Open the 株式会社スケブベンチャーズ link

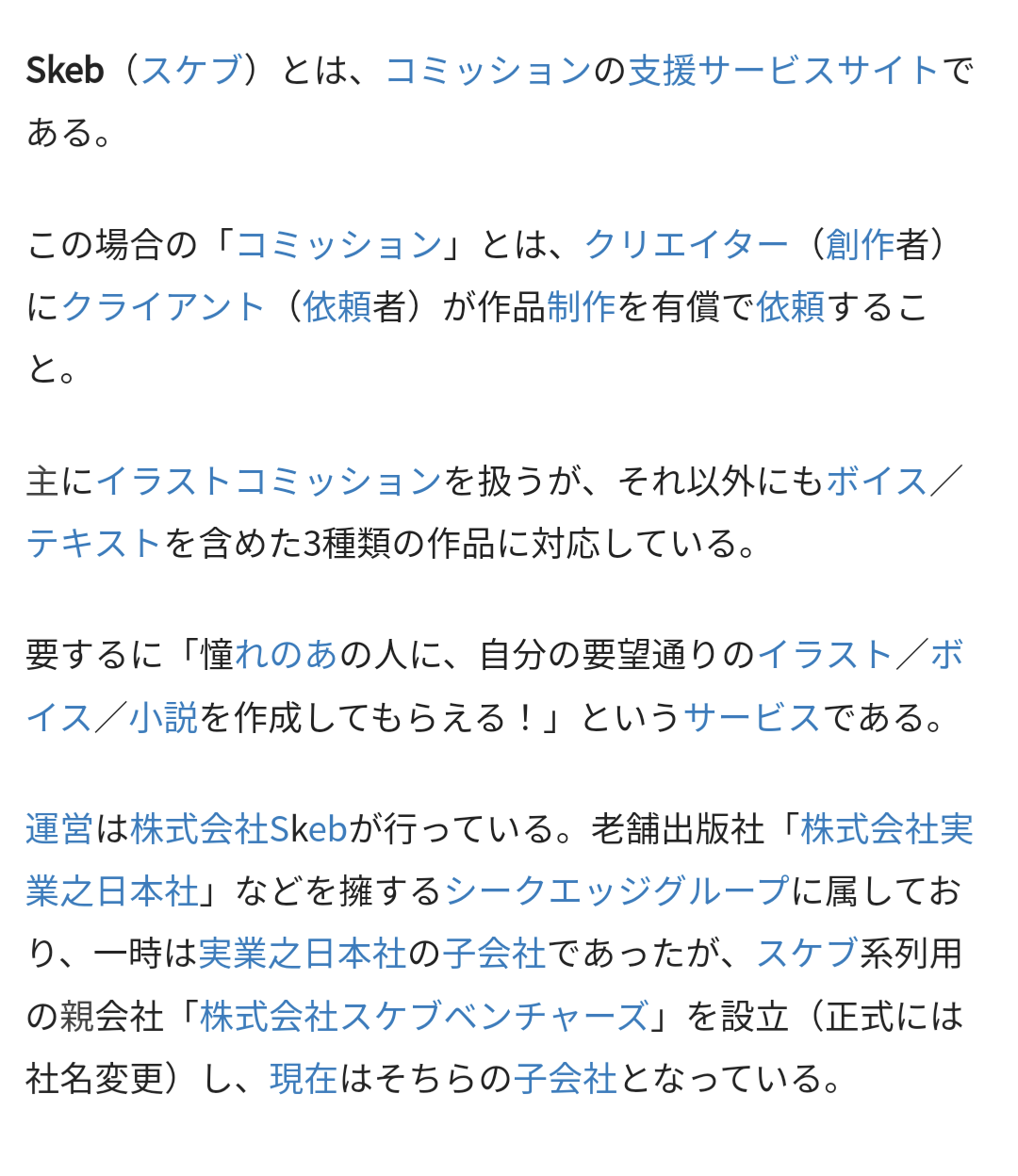coord(424,1016)
